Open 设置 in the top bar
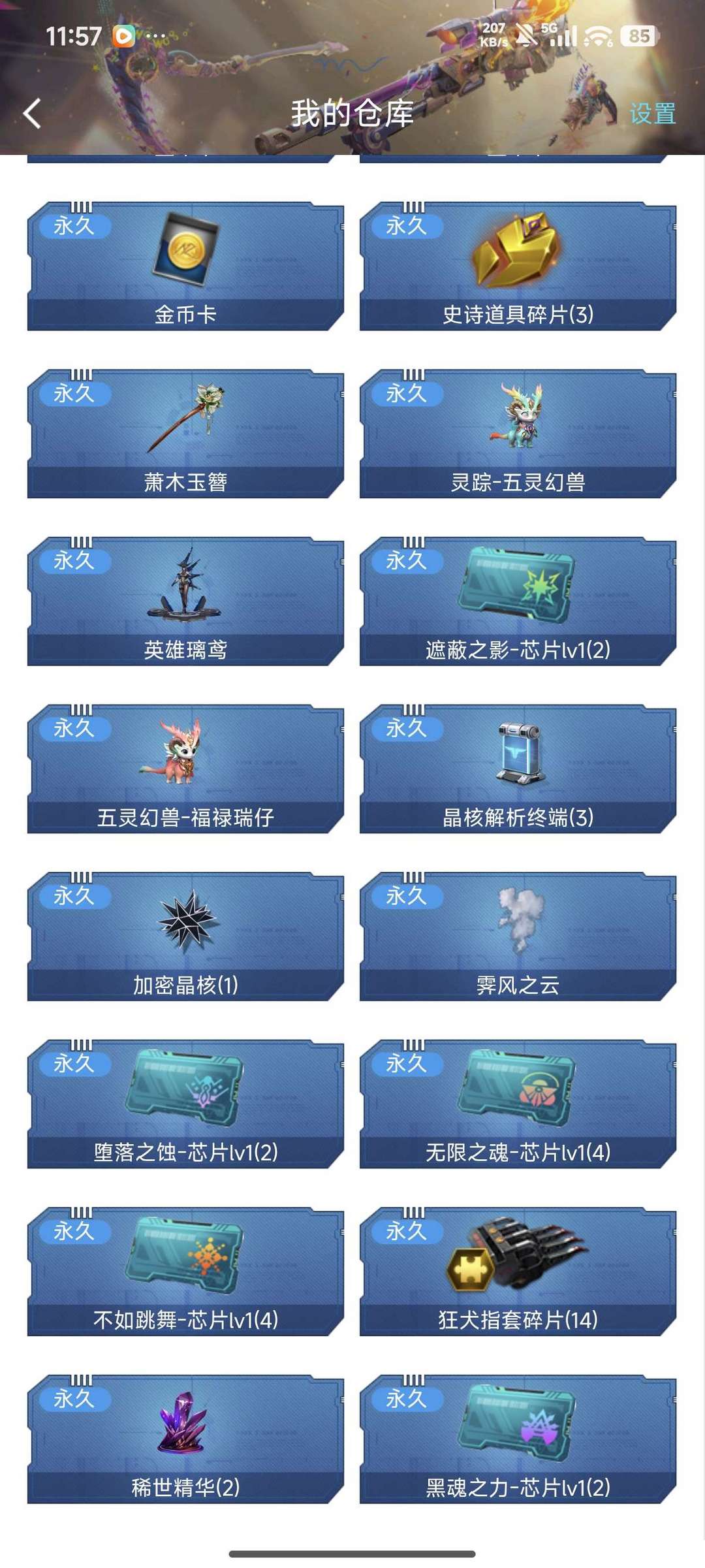This screenshot has height=1568, width=705. [652, 114]
